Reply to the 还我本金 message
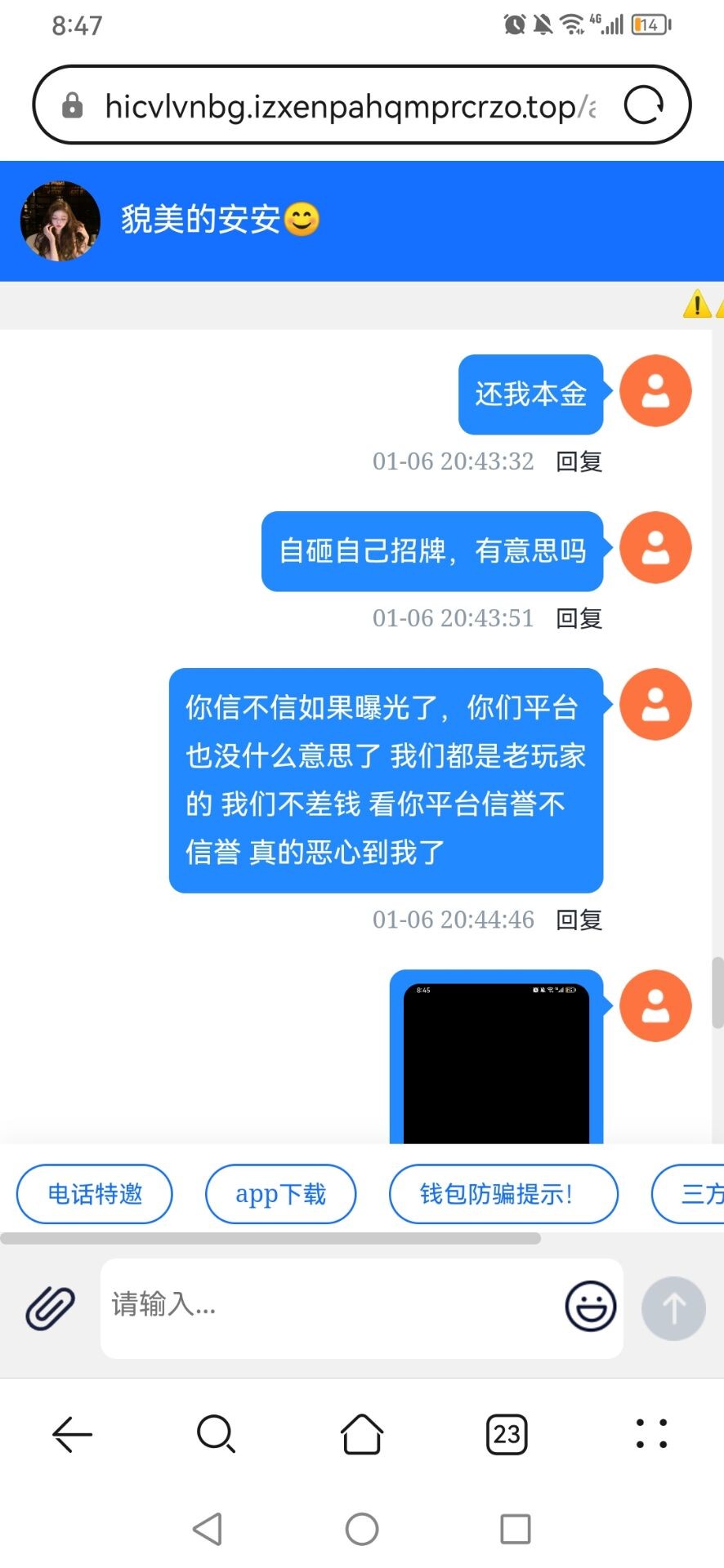 pos(579,461)
